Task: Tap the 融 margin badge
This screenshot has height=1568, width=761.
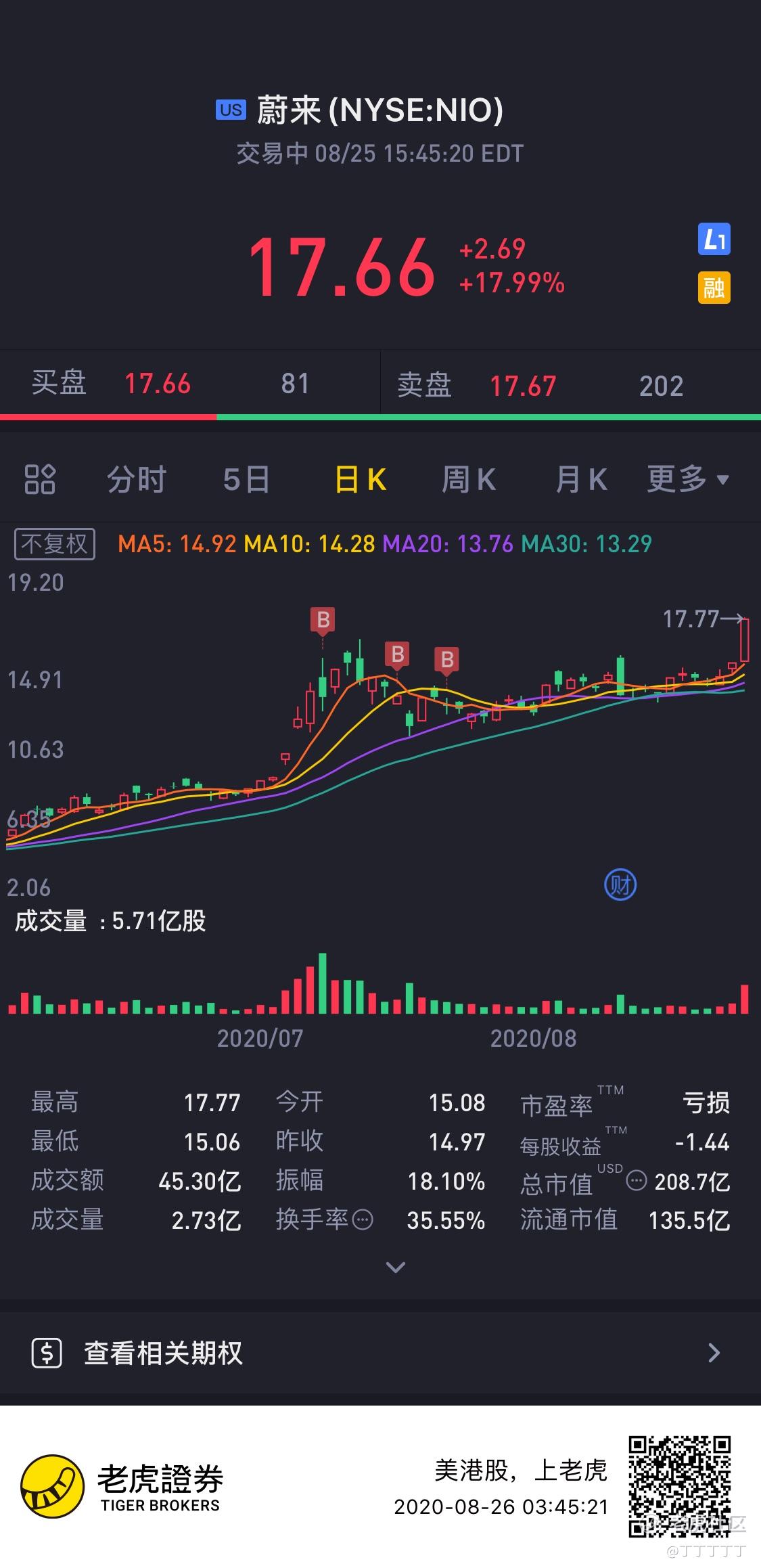Action: tap(714, 288)
